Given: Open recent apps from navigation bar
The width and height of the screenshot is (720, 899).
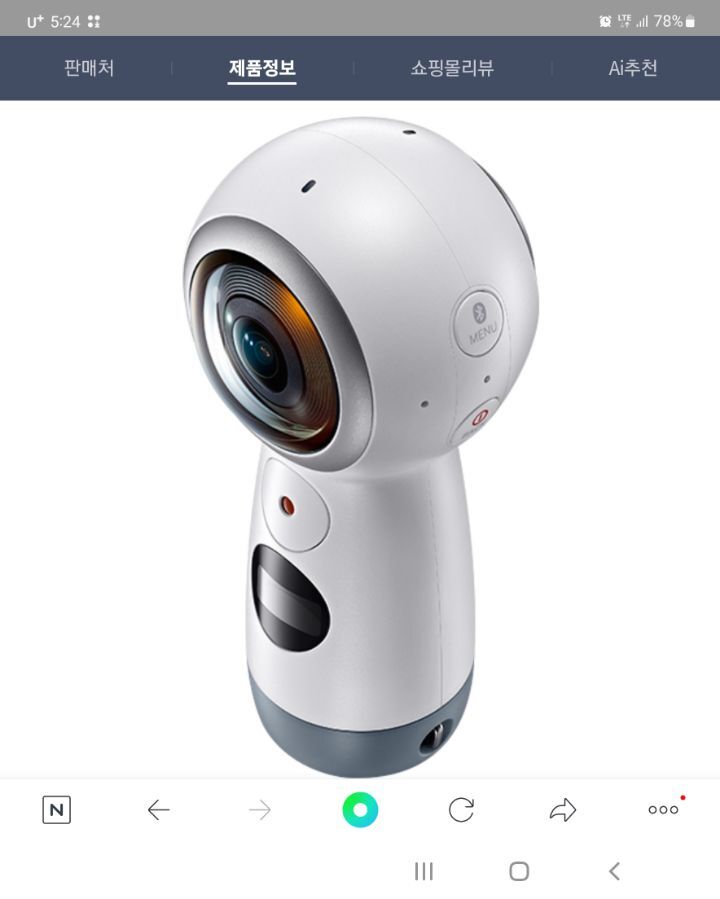Looking at the screenshot, I should [x=424, y=871].
